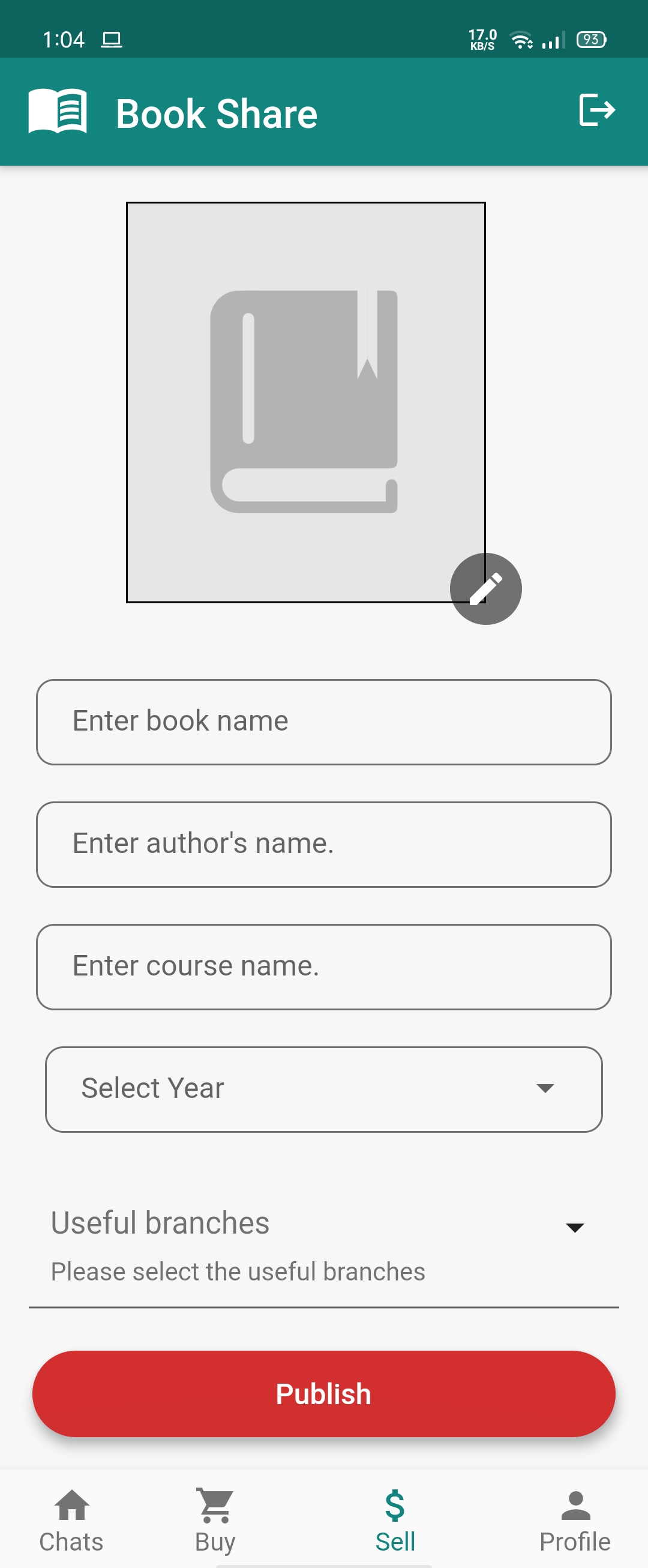Open the Select Year dropdown

pyautogui.click(x=323, y=1089)
